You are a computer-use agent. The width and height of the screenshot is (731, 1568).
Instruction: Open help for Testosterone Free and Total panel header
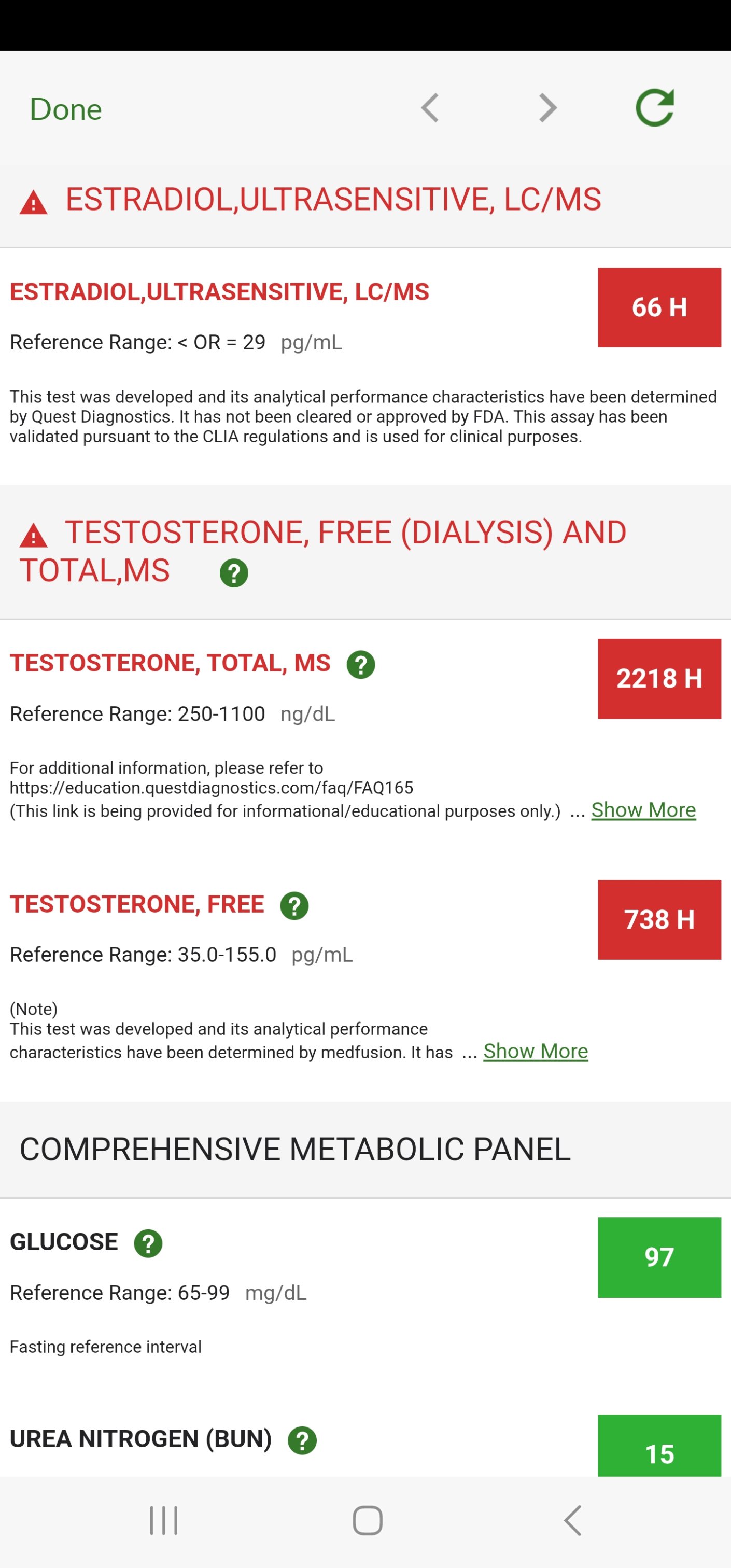[234, 573]
